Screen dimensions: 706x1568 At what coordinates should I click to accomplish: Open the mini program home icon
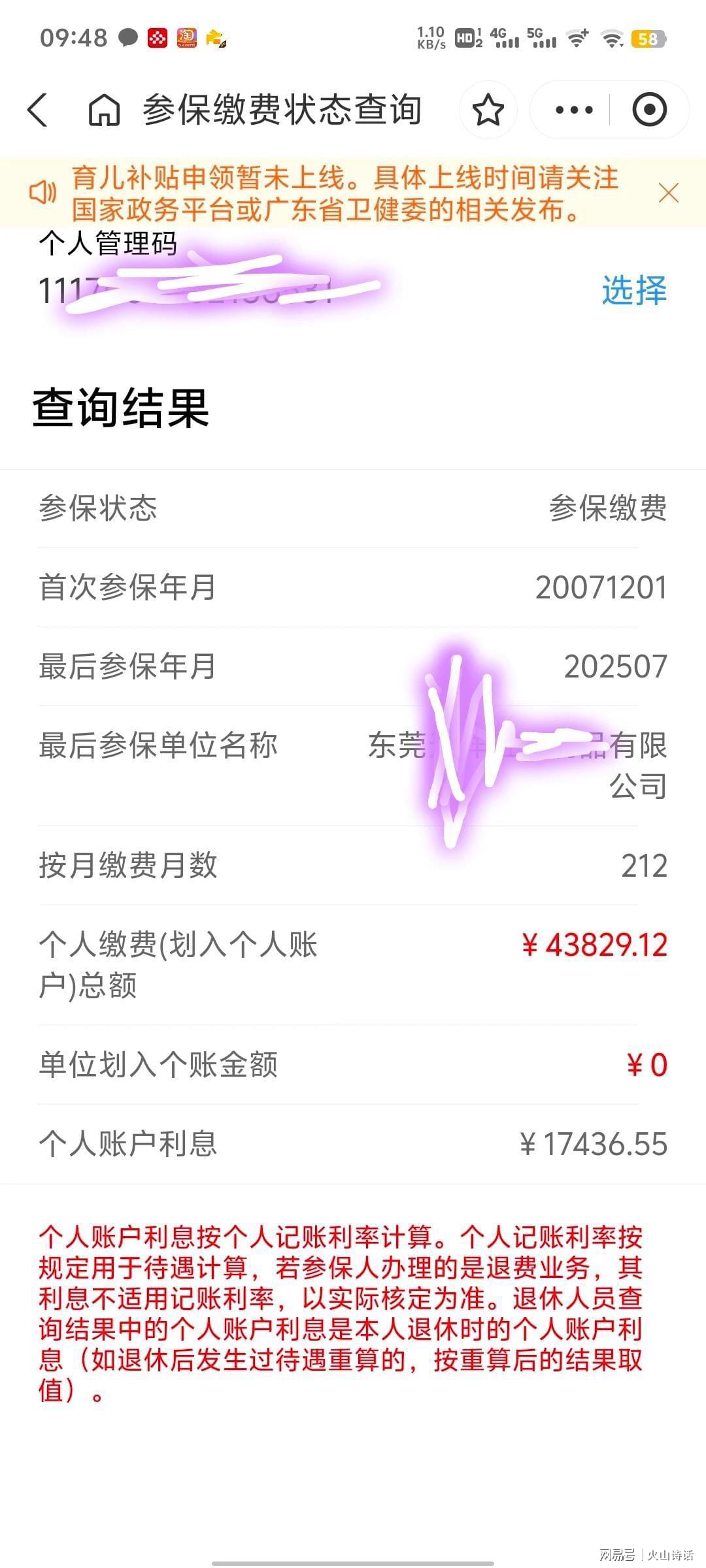(104, 110)
